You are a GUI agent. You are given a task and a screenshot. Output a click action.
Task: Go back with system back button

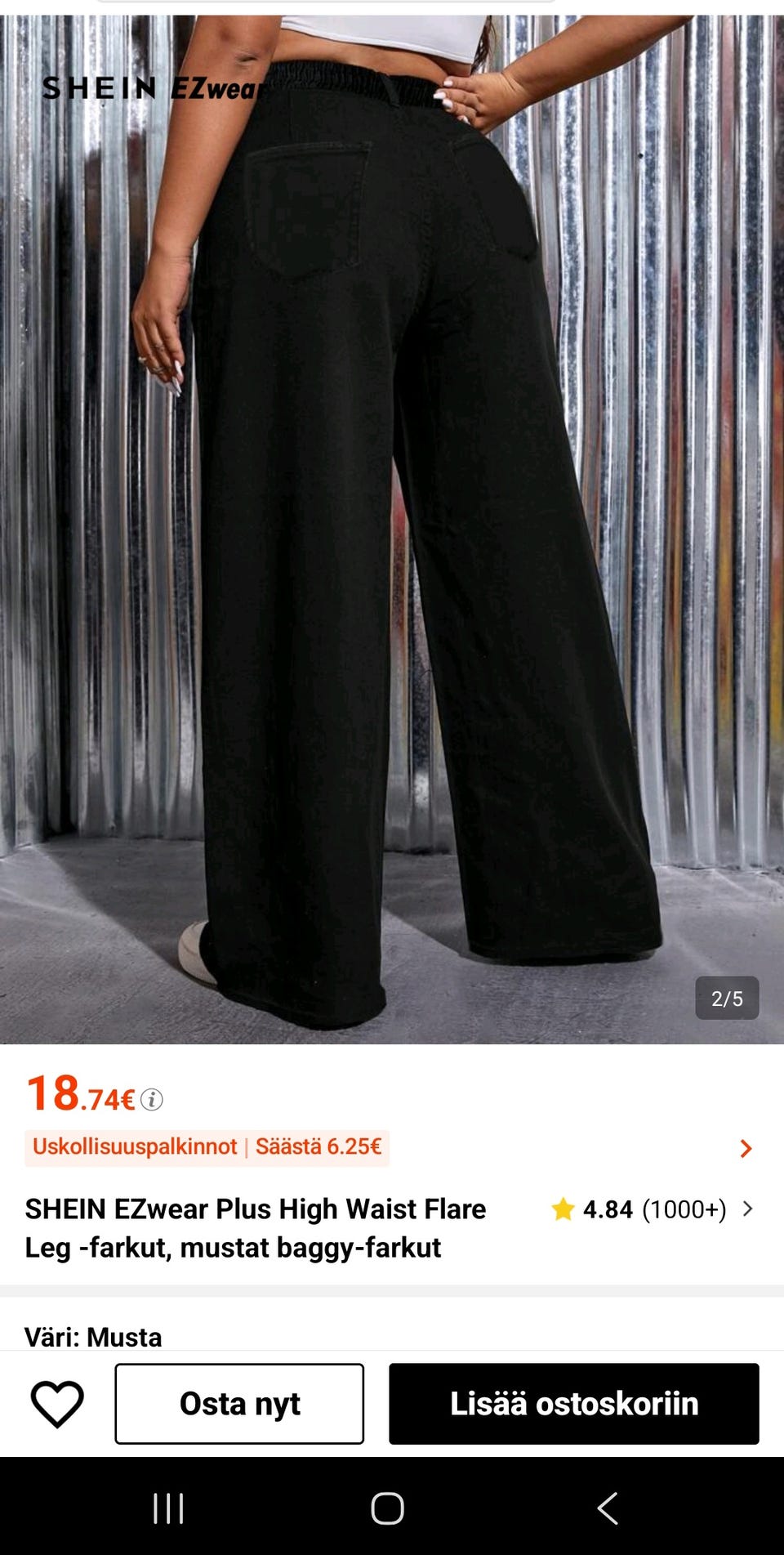point(608,1508)
